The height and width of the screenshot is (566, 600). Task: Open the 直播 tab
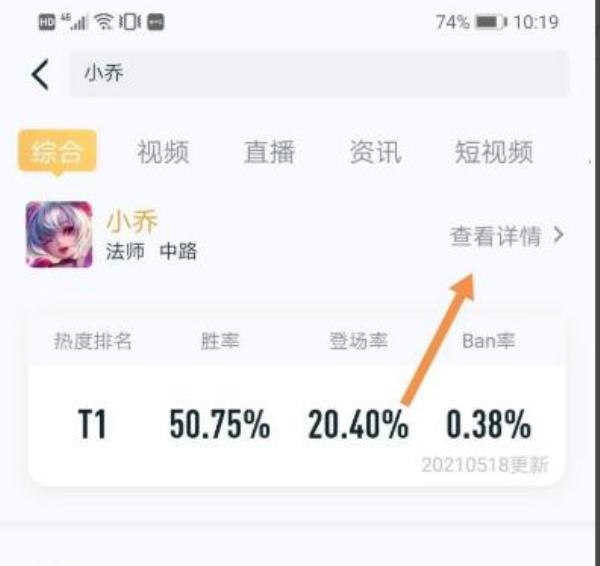click(x=269, y=152)
